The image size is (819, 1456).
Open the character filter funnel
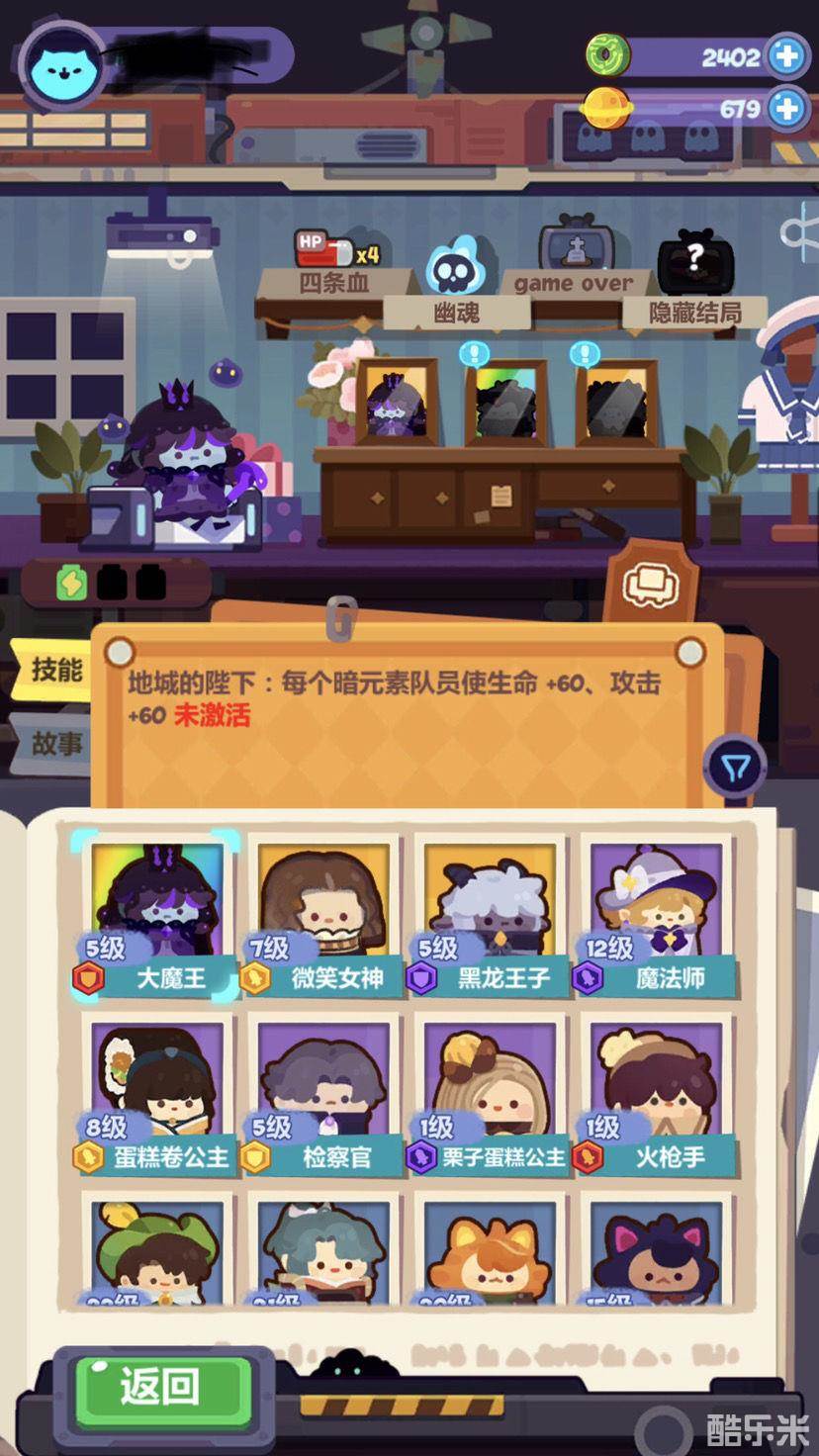[735, 767]
